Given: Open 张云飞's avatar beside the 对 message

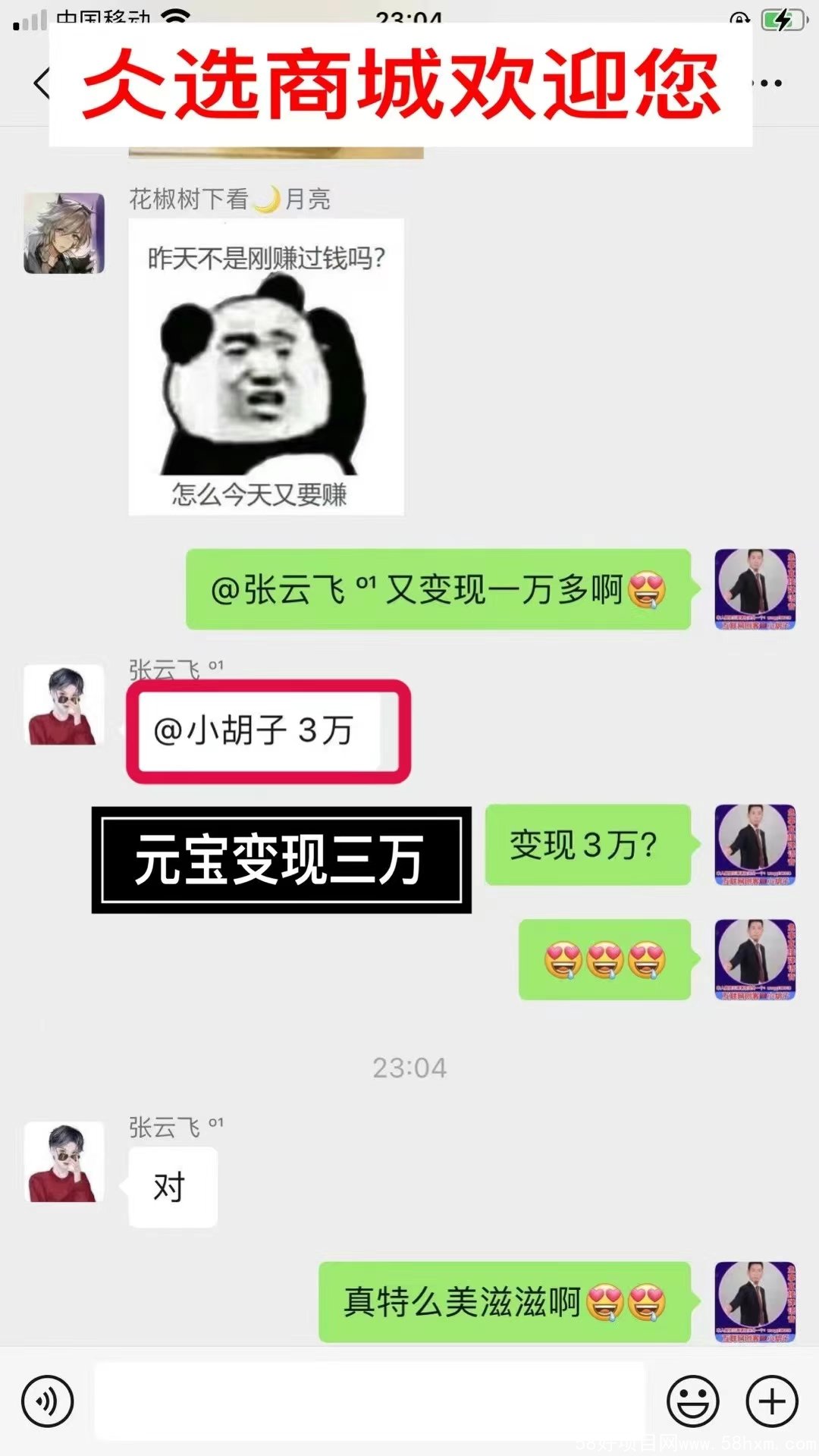Looking at the screenshot, I should tap(64, 1162).
